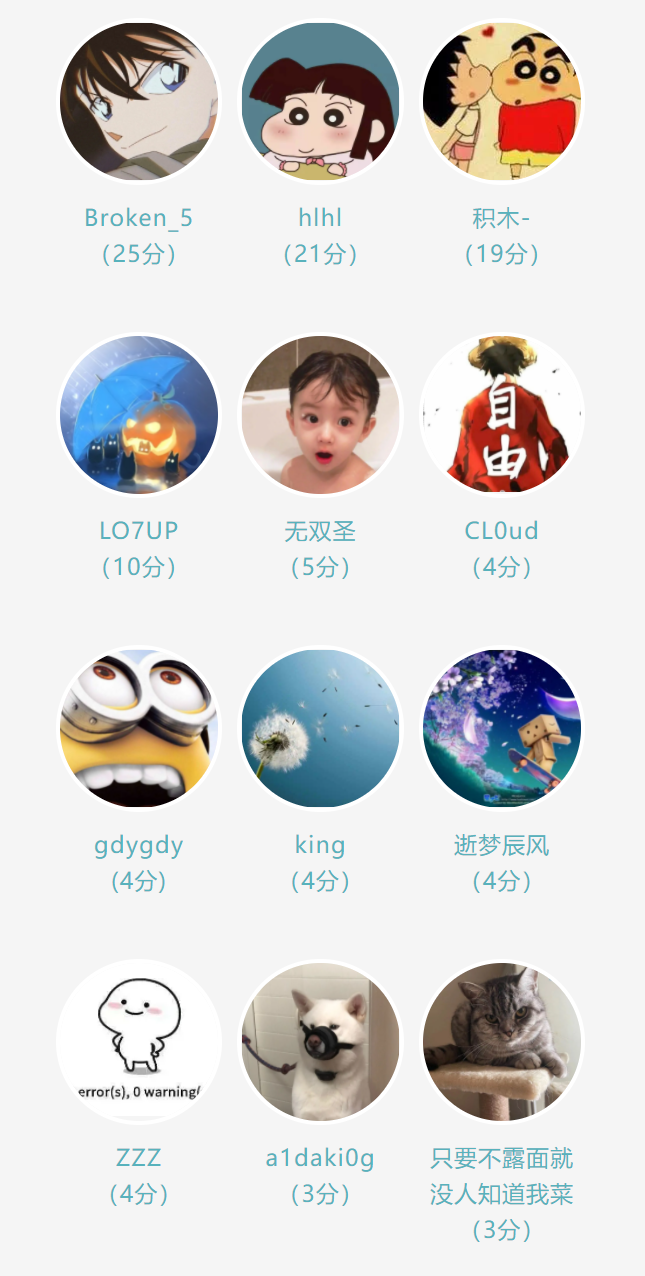This screenshot has height=1276, width=645.
Task: Open gdygdy's minion avatar
Action: pyautogui.click(x=139, y=728)
